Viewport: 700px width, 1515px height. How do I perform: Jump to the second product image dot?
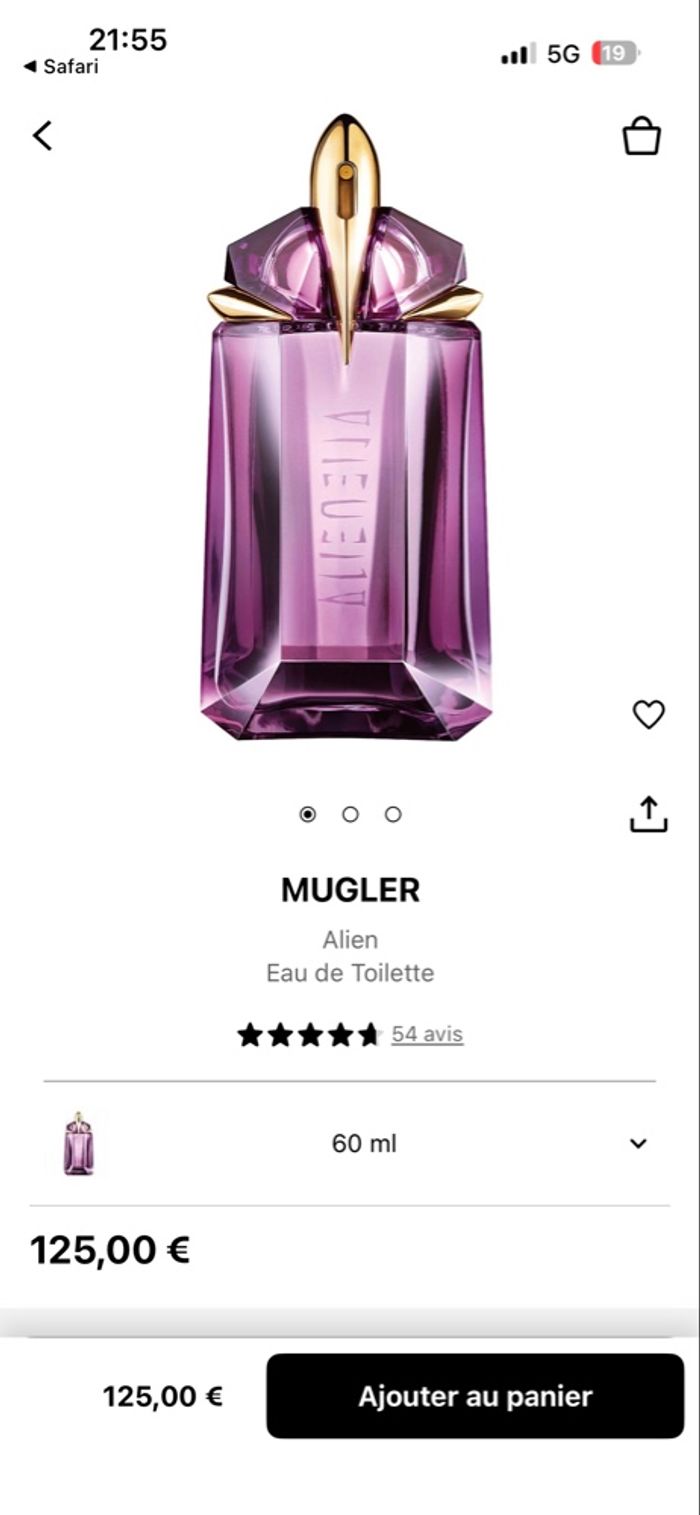(350, 814)
